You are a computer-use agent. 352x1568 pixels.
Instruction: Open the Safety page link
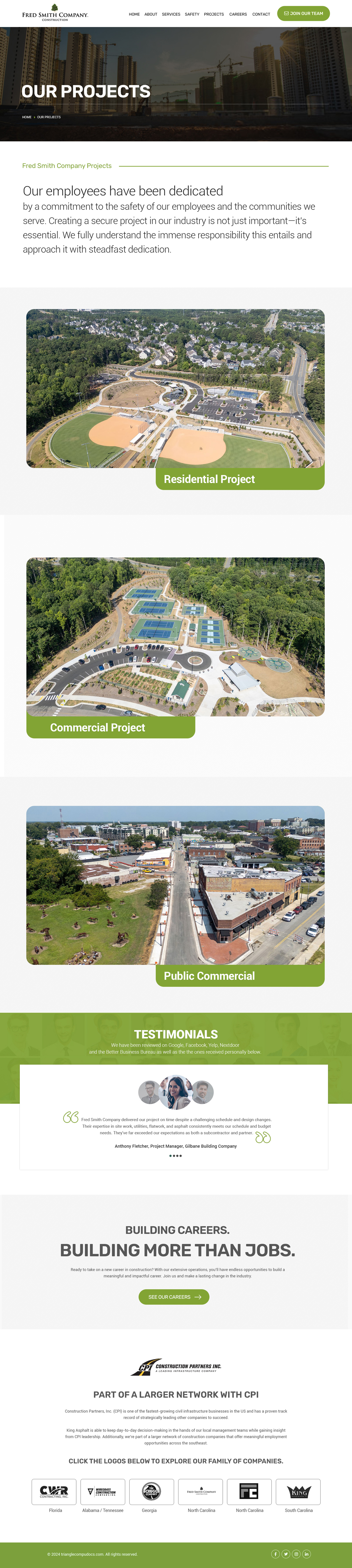pyautogui.click(x=192, y=14)
